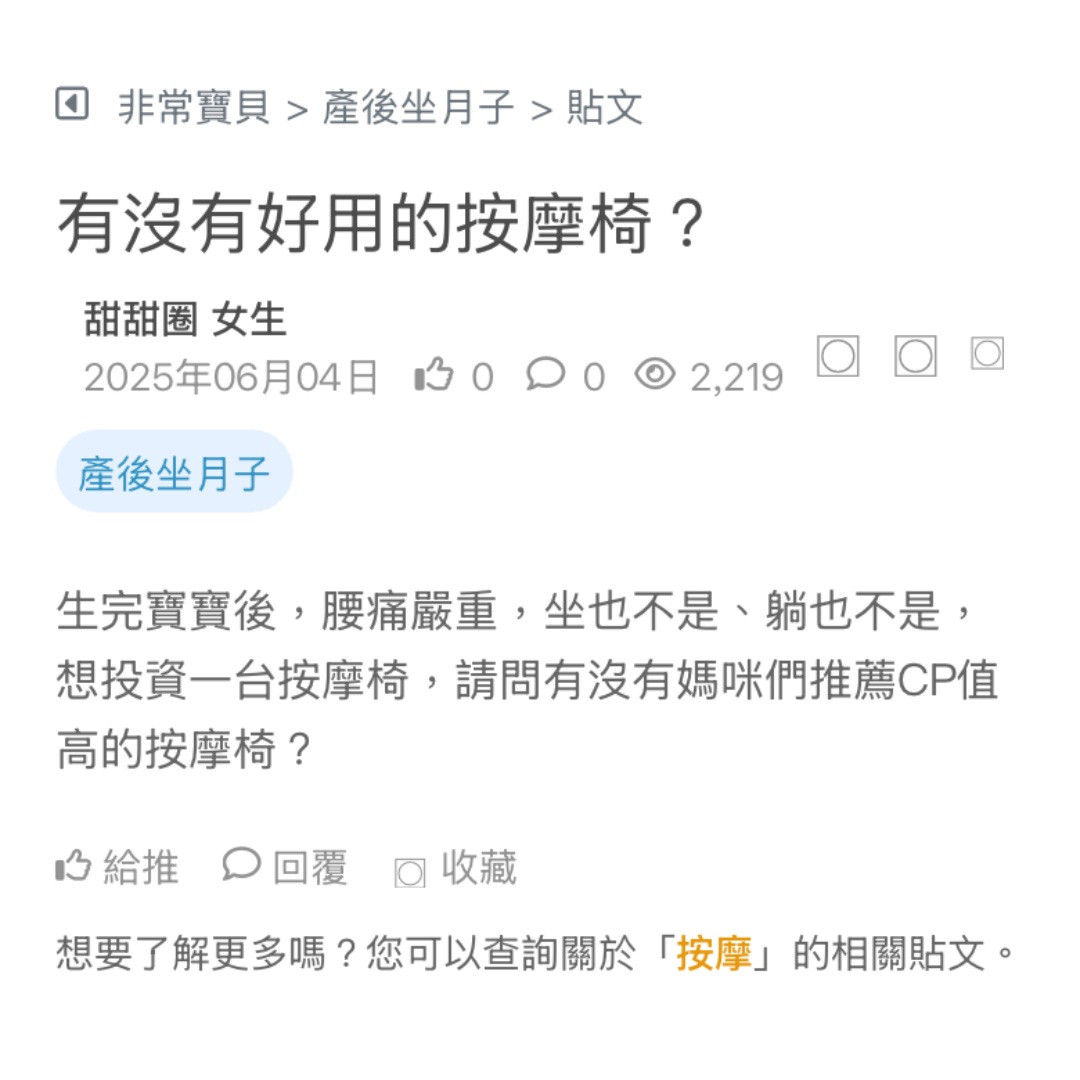Select the 產後坐月子 tag chip
The image size is (1080, 1080).
174,472
